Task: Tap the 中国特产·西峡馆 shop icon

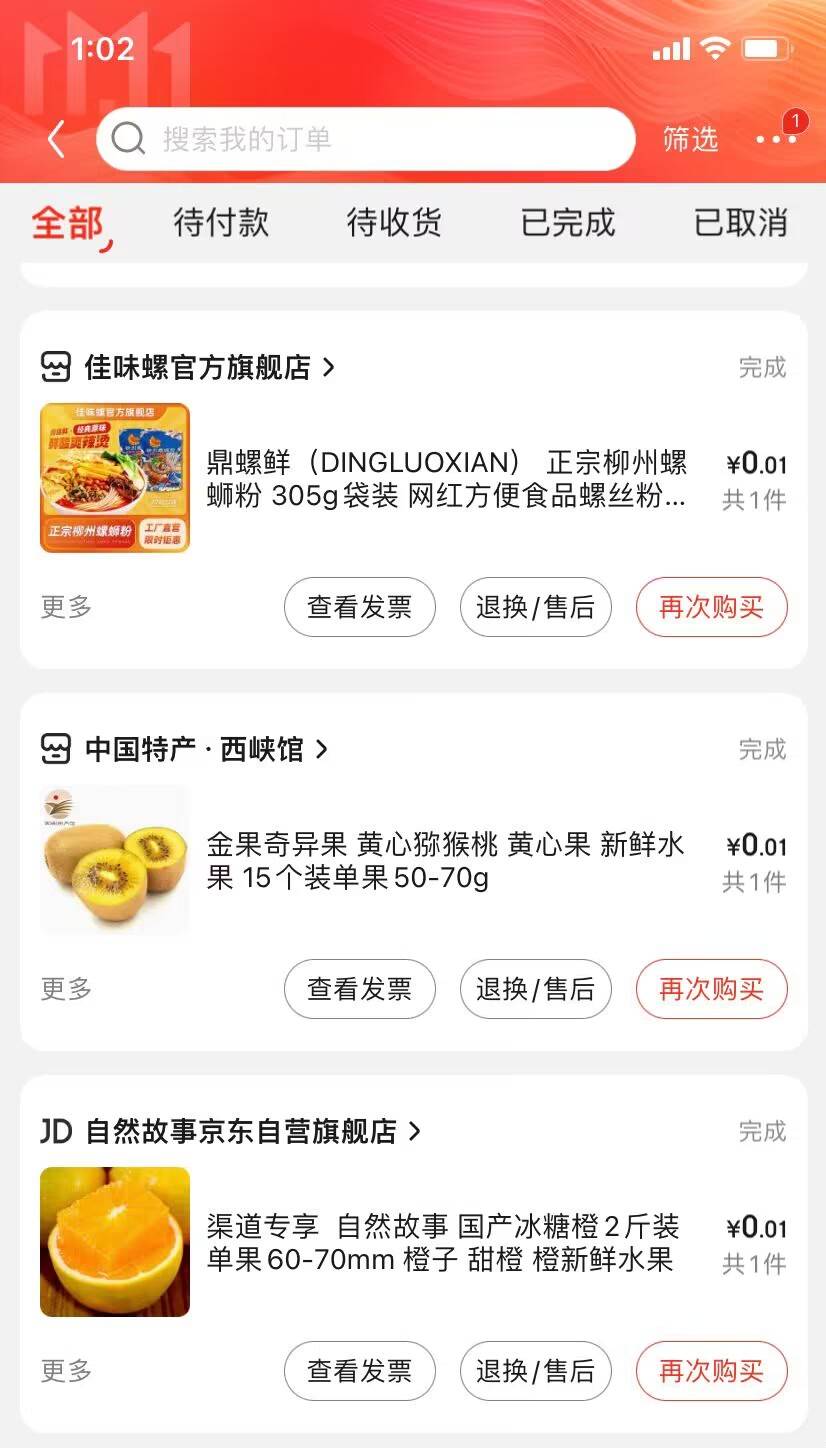Action: point(56,749)
